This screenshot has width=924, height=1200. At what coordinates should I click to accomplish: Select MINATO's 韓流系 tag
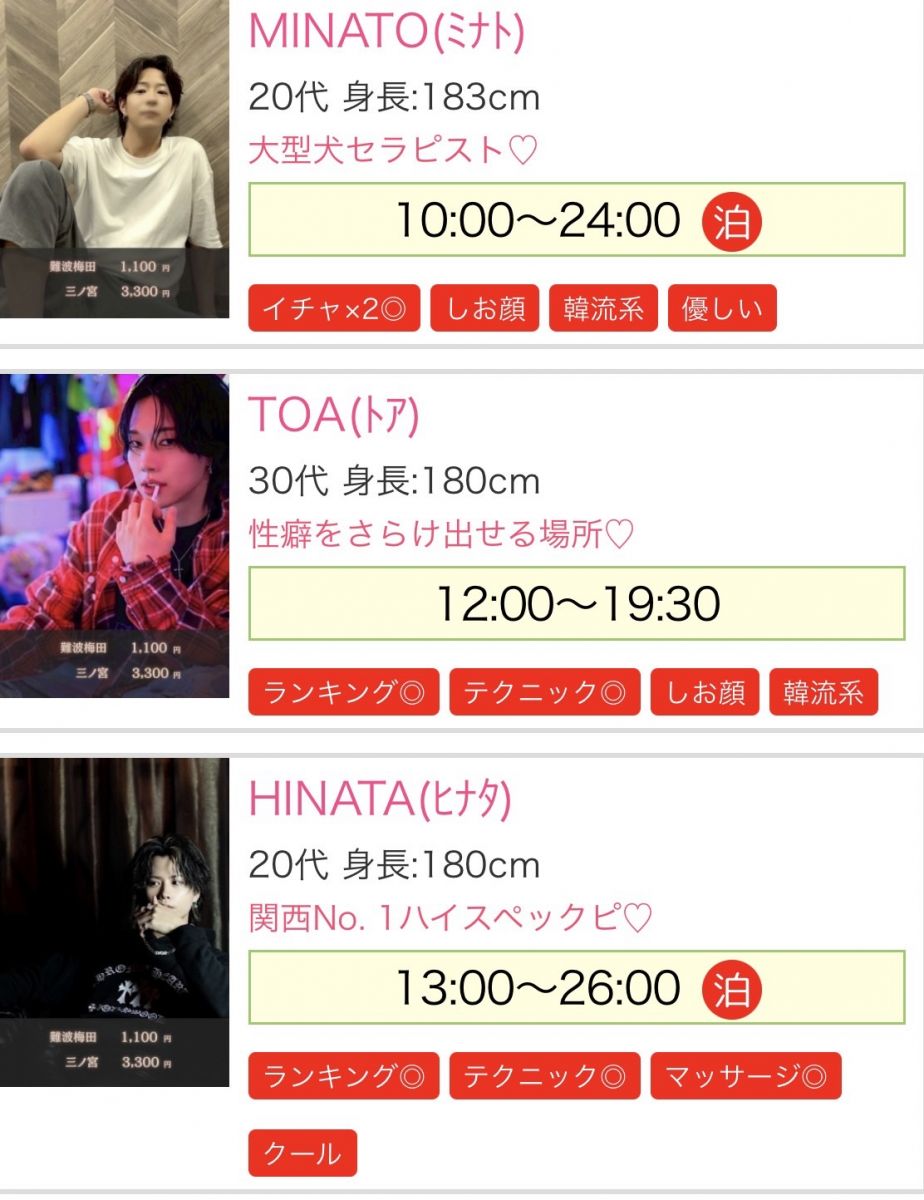coord(603,309)
